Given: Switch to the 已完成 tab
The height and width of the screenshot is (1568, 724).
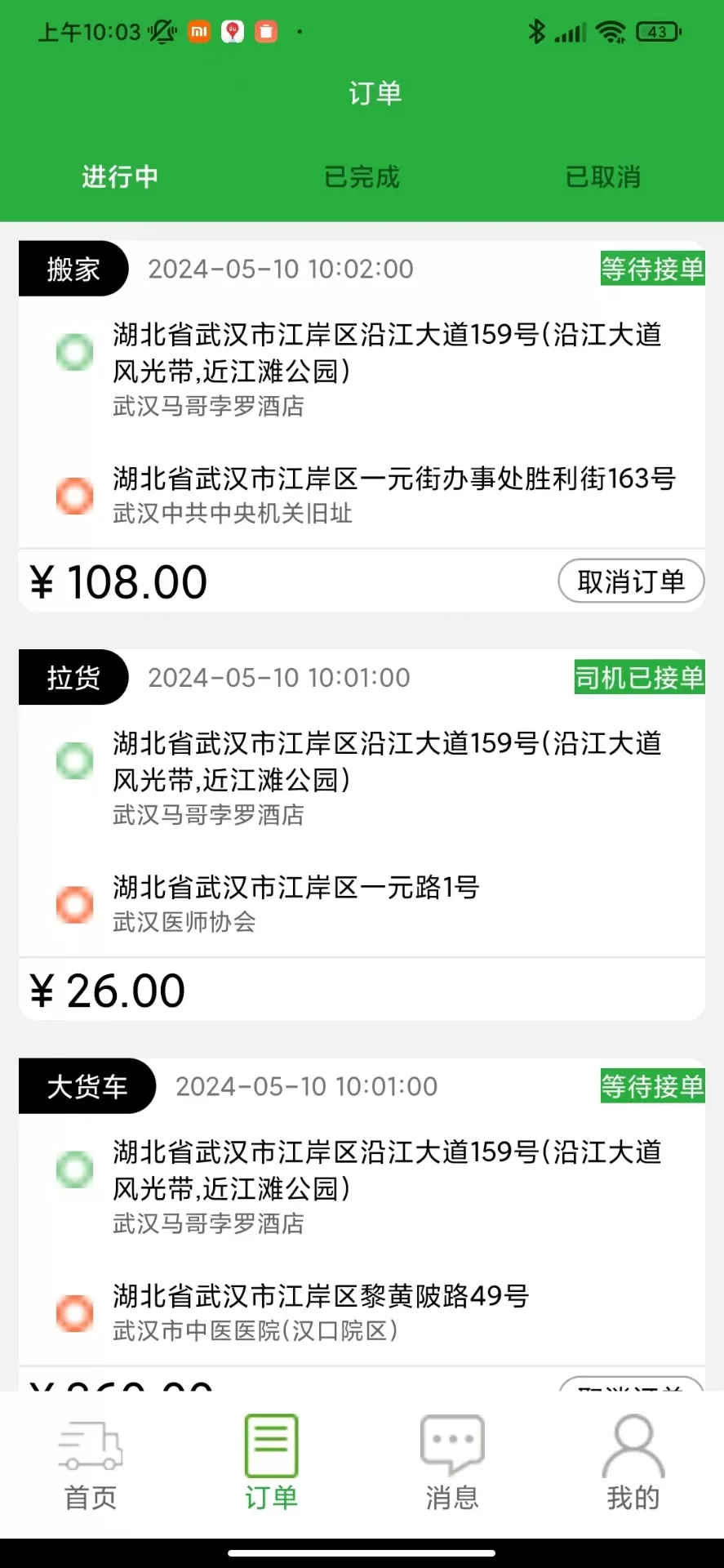Looking at the screenshot, I should [x=362, y=176].
